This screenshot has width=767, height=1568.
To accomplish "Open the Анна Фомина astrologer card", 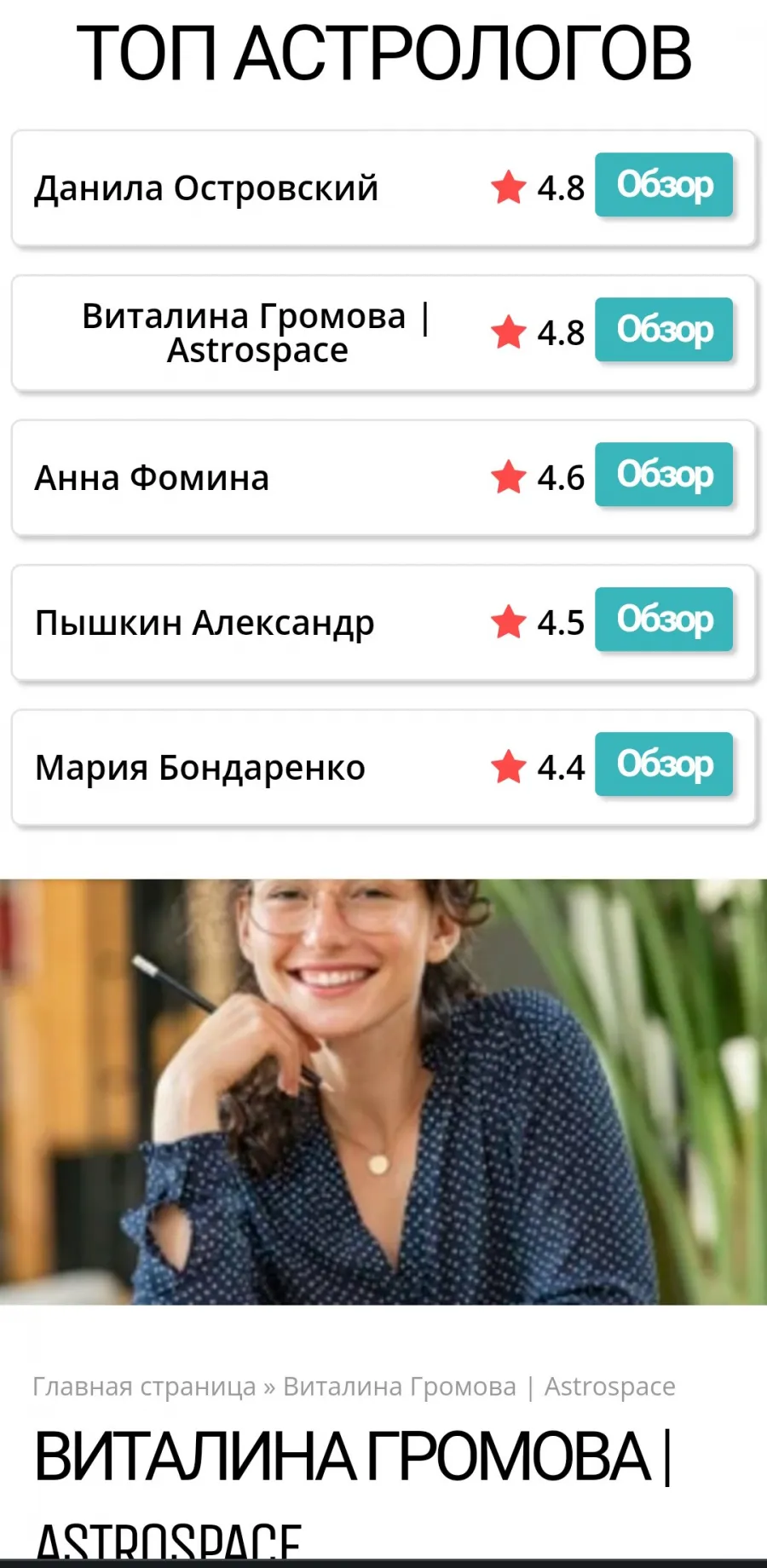I will 383,478.
